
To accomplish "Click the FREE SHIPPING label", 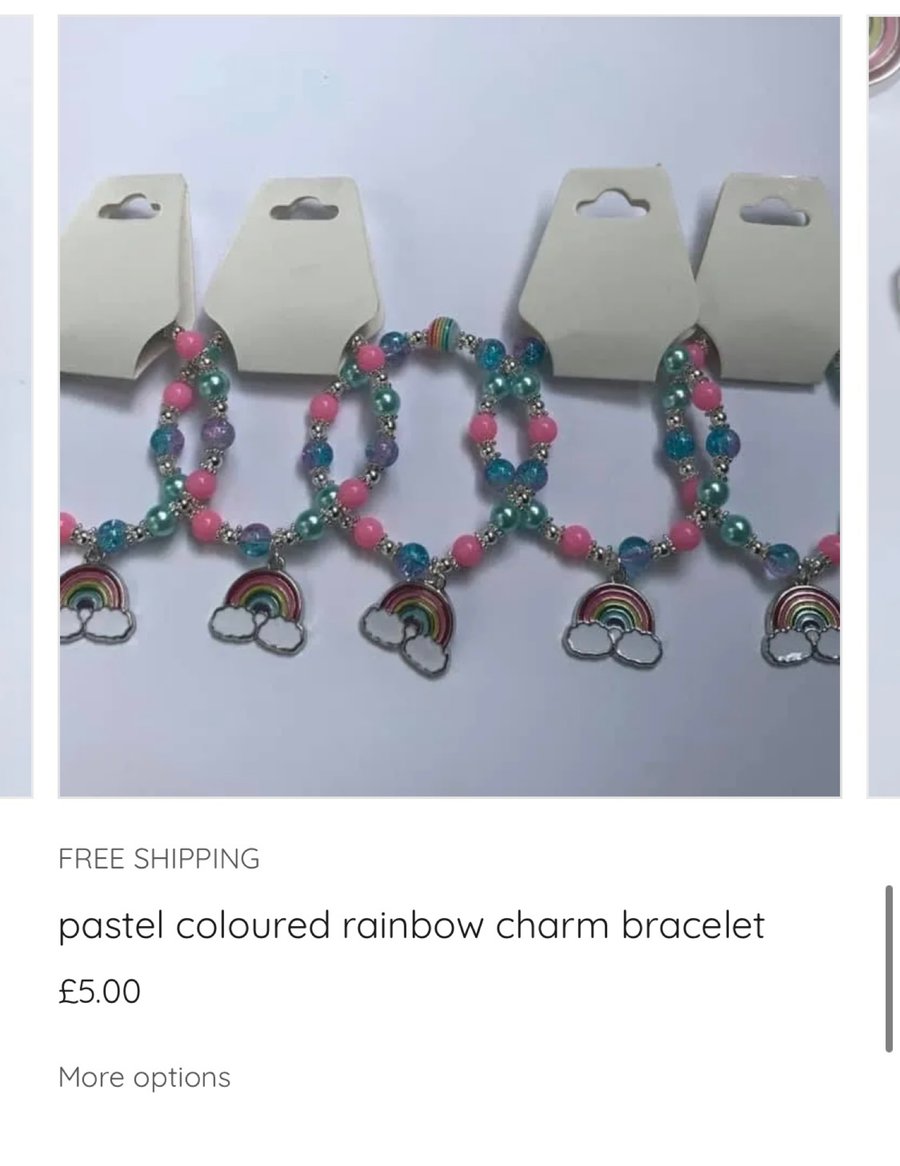I will point(159,857).
